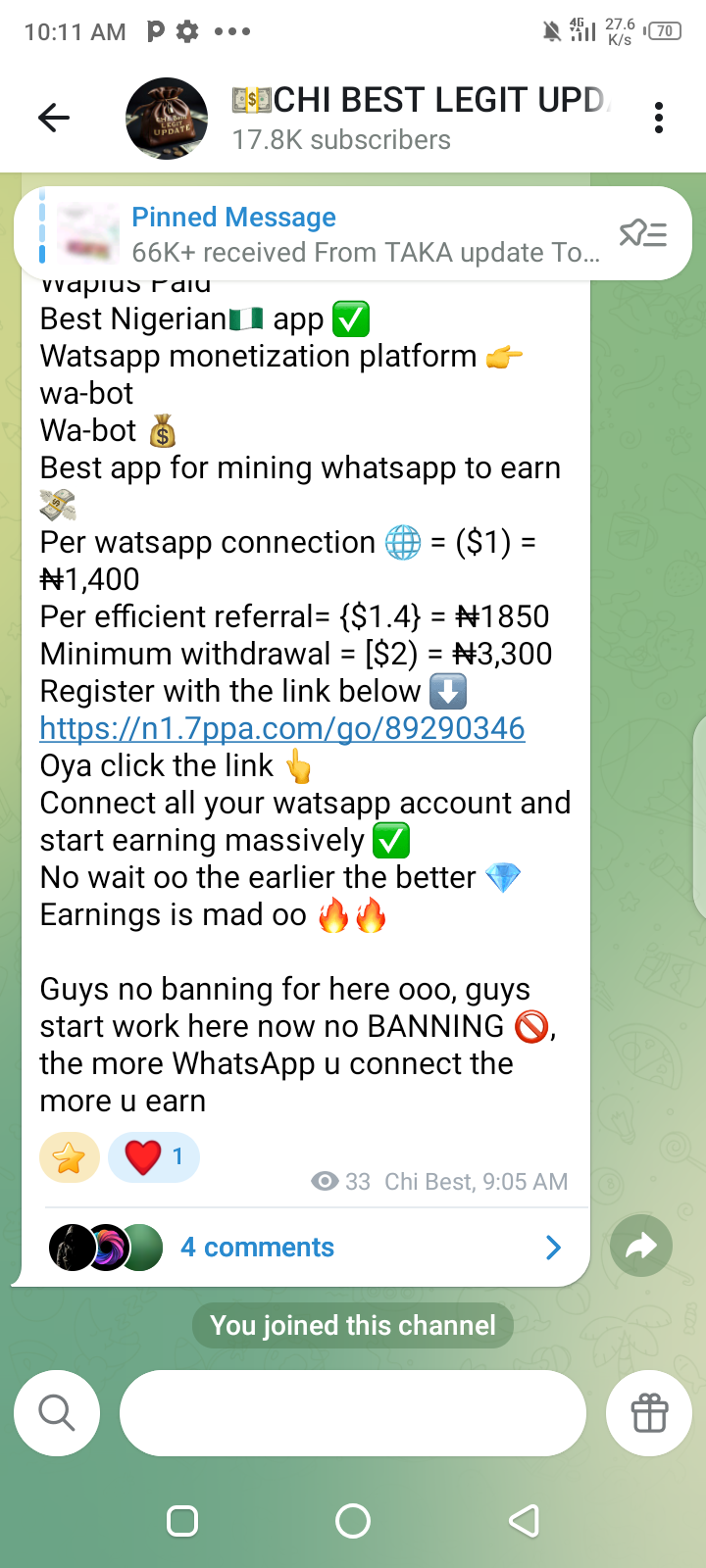Search within this channel
Viewport: 706px width, 1568px height.
click(57, 1413)
